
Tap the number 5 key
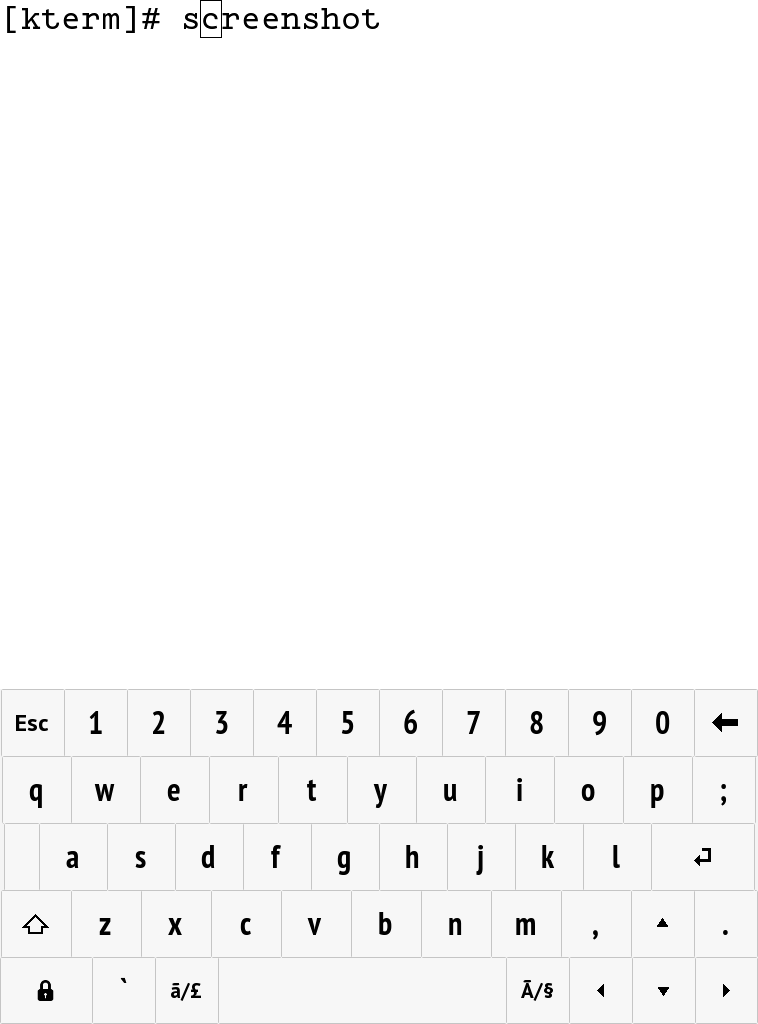[x=347, y=723]
